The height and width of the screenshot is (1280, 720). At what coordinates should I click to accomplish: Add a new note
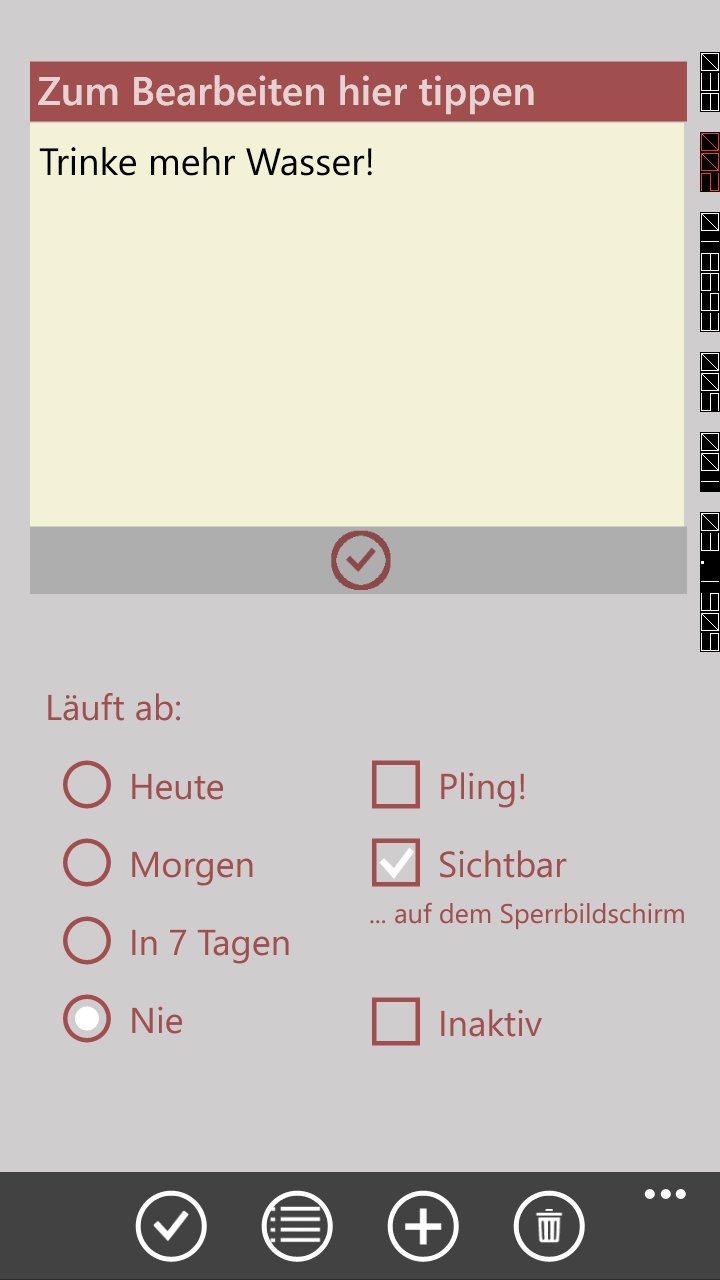[423, 1226]
